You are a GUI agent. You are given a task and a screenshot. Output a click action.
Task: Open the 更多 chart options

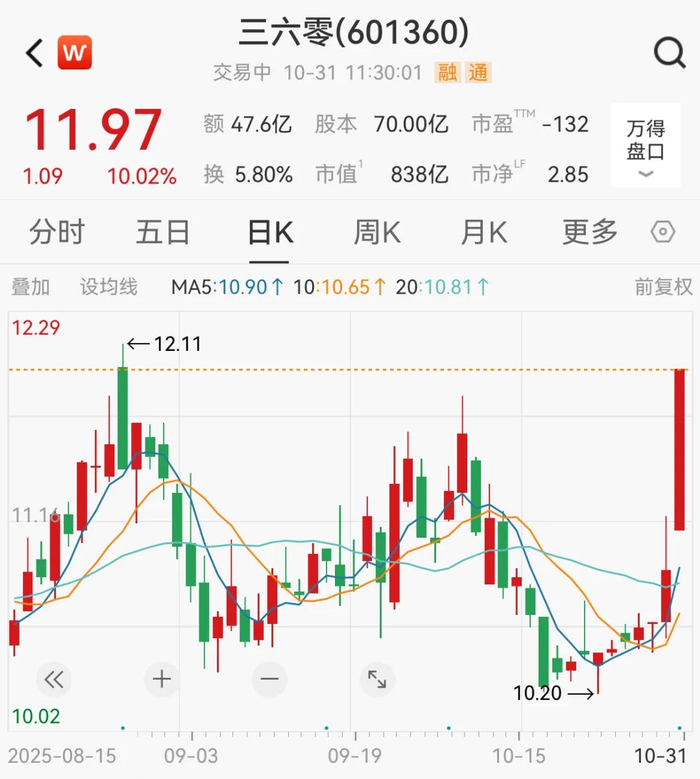[x=590, y=233]
